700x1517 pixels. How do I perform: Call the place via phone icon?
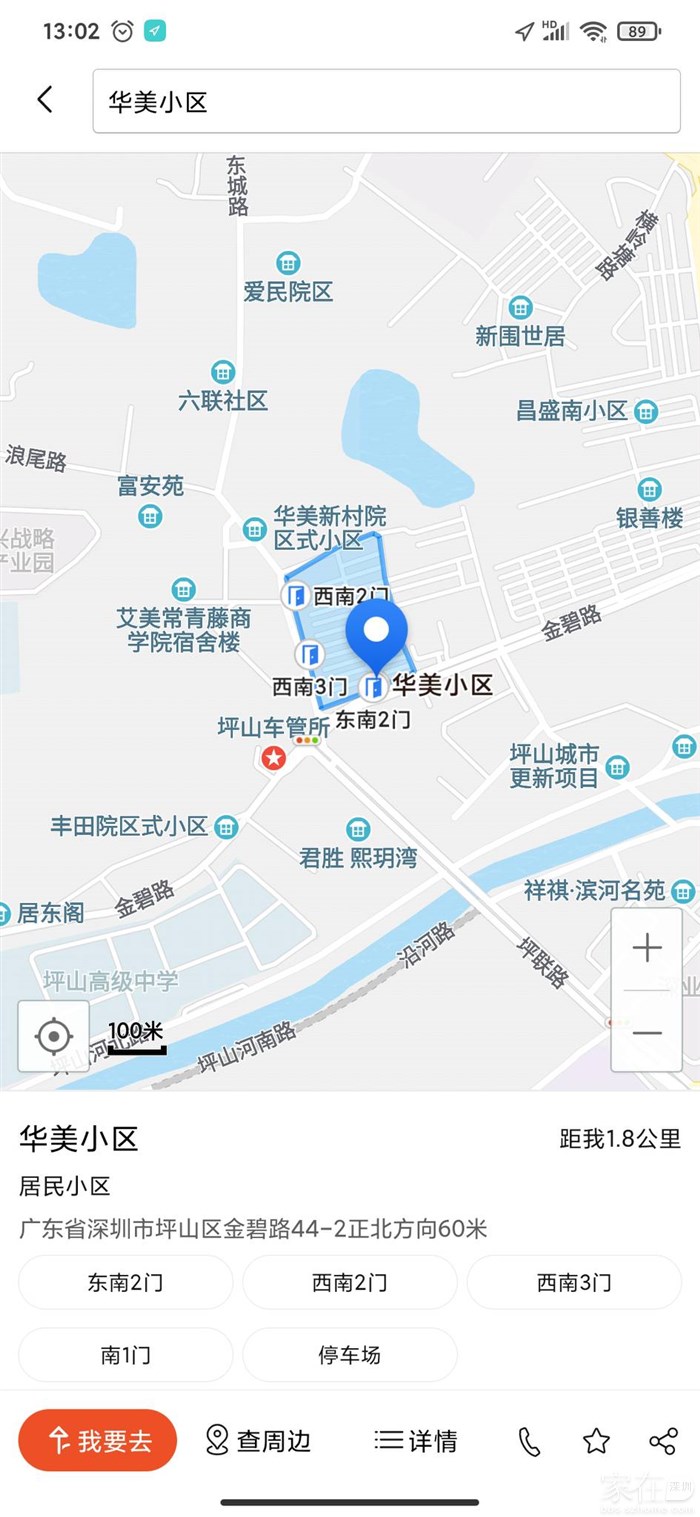pos(529,1441)
